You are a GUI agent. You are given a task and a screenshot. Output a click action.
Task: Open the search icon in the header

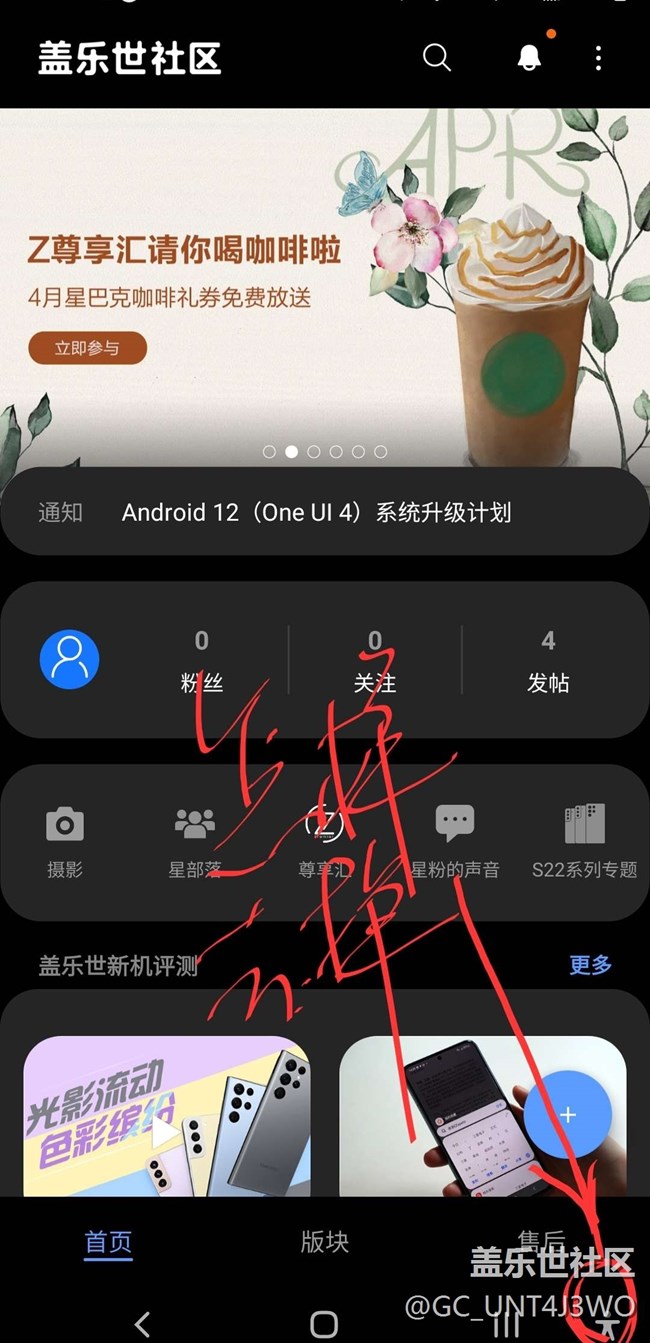pyautogui.click(x=437, y=58)
